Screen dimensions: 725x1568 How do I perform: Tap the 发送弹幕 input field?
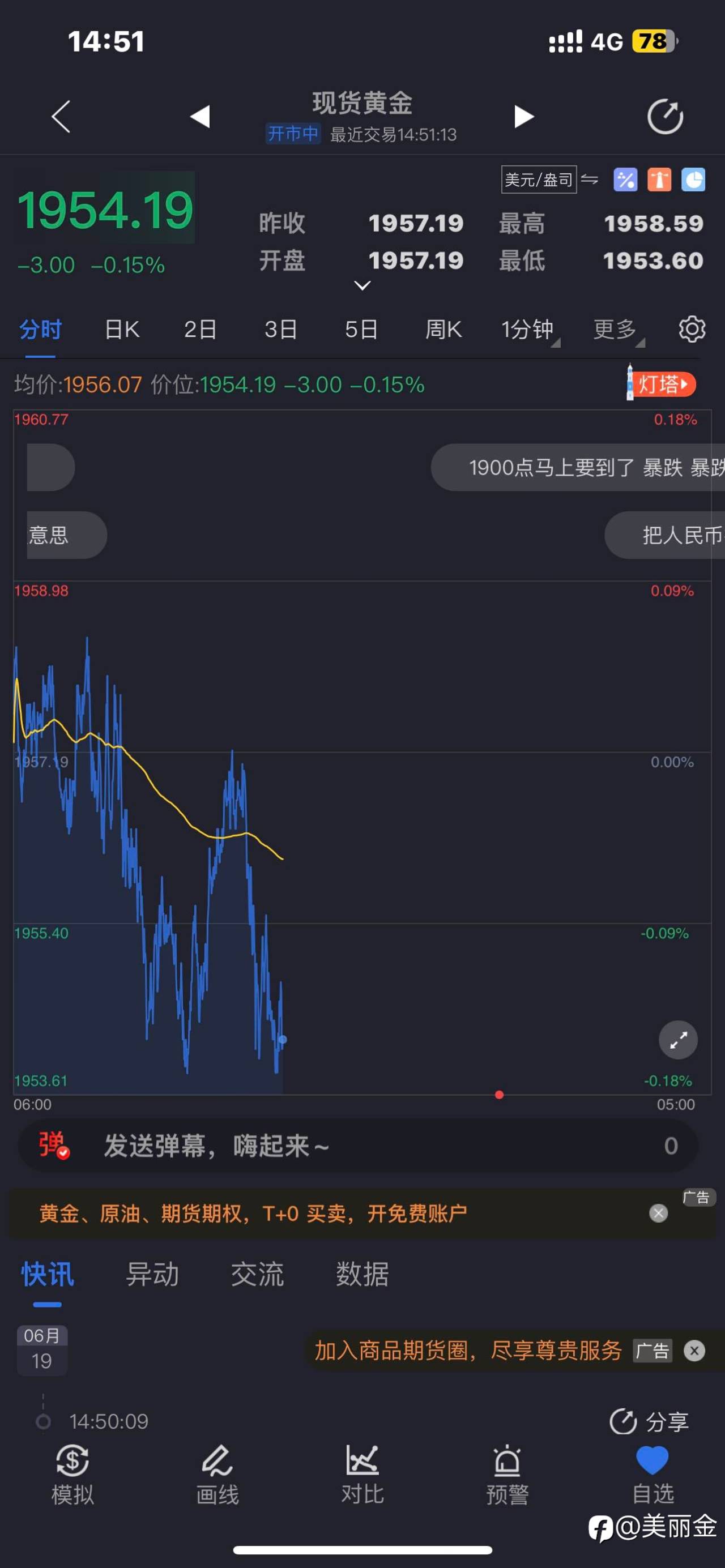coord(359,1146)
